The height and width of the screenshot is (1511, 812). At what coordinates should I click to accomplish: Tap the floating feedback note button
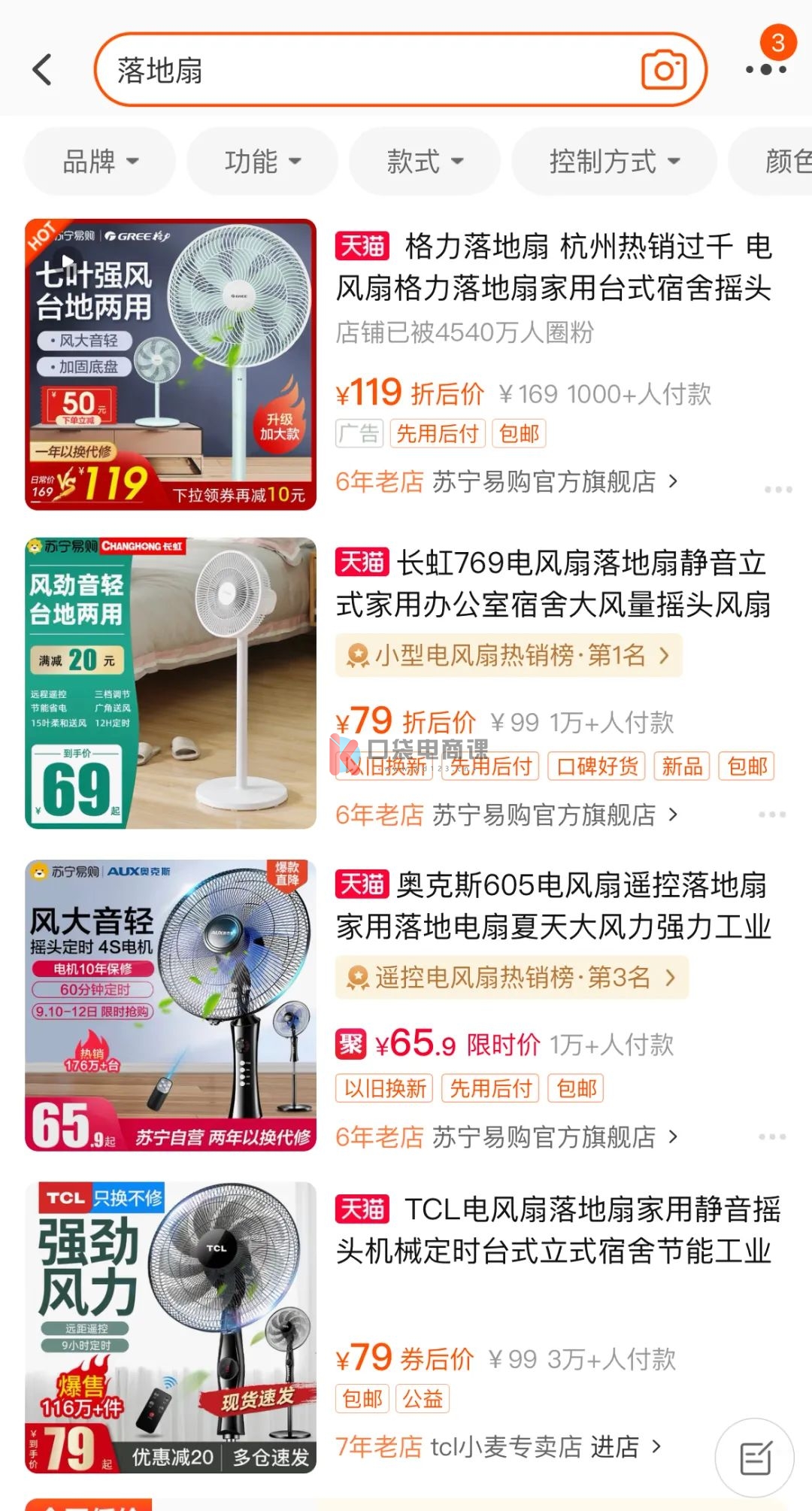coord(754,1458)
